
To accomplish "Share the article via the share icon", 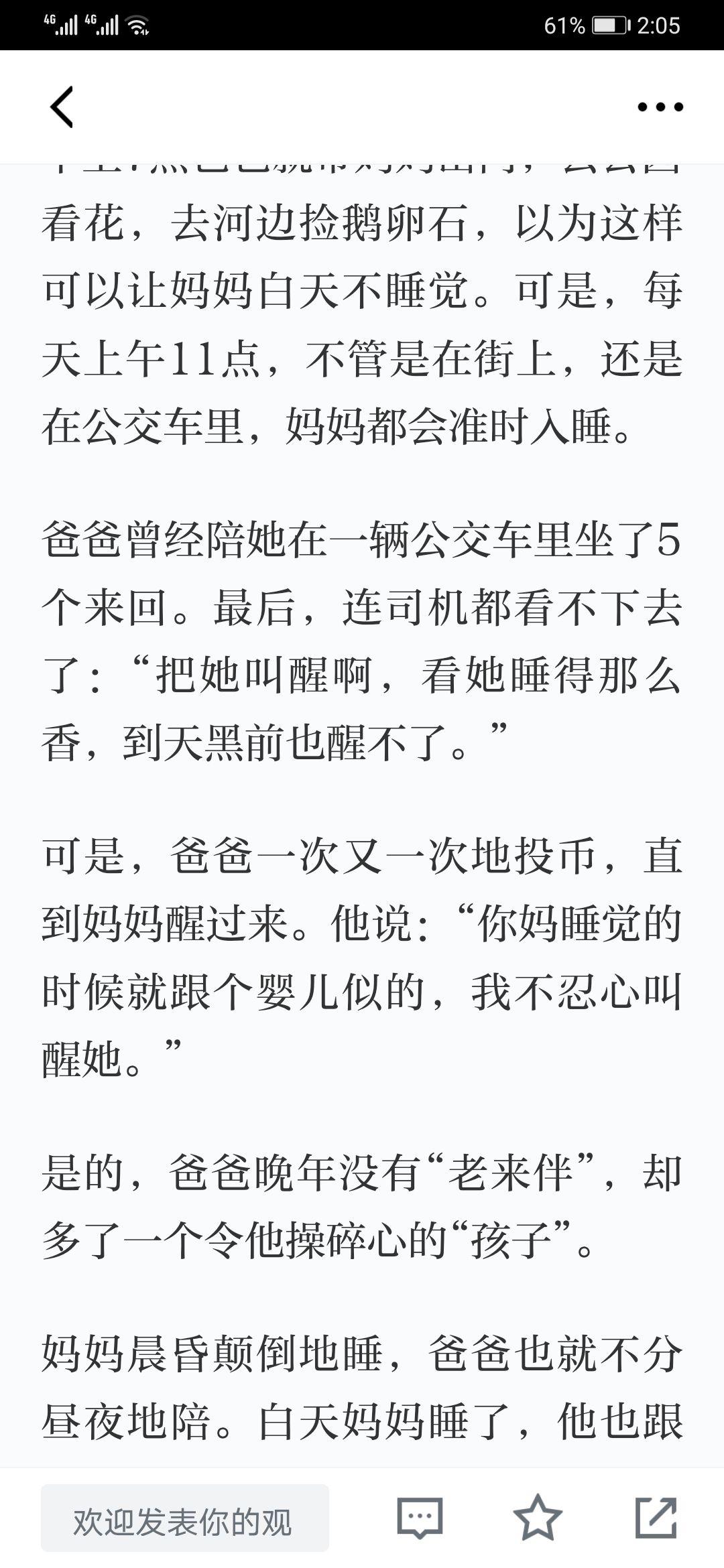I will click(656, 1517).
